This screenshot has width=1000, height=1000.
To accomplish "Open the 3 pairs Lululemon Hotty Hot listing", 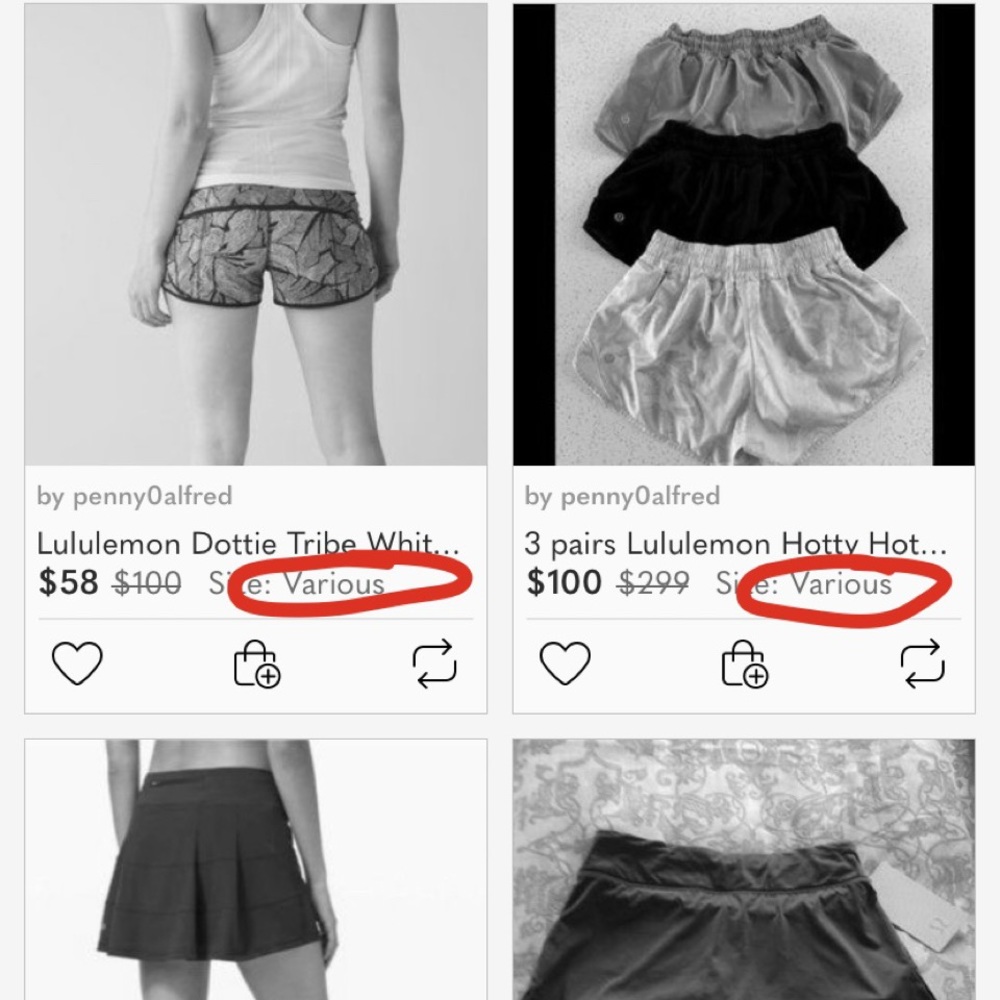I will pos(743,235).
